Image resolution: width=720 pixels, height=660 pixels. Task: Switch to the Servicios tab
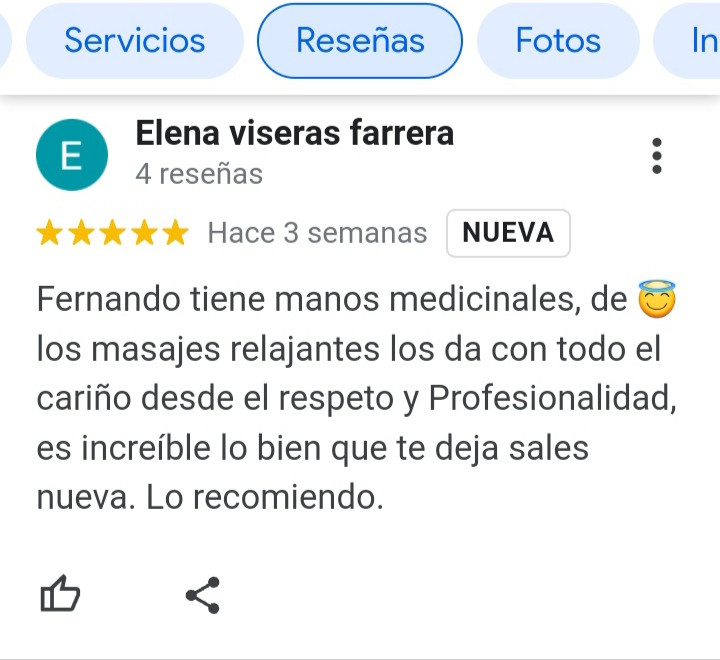click(134, 41)
